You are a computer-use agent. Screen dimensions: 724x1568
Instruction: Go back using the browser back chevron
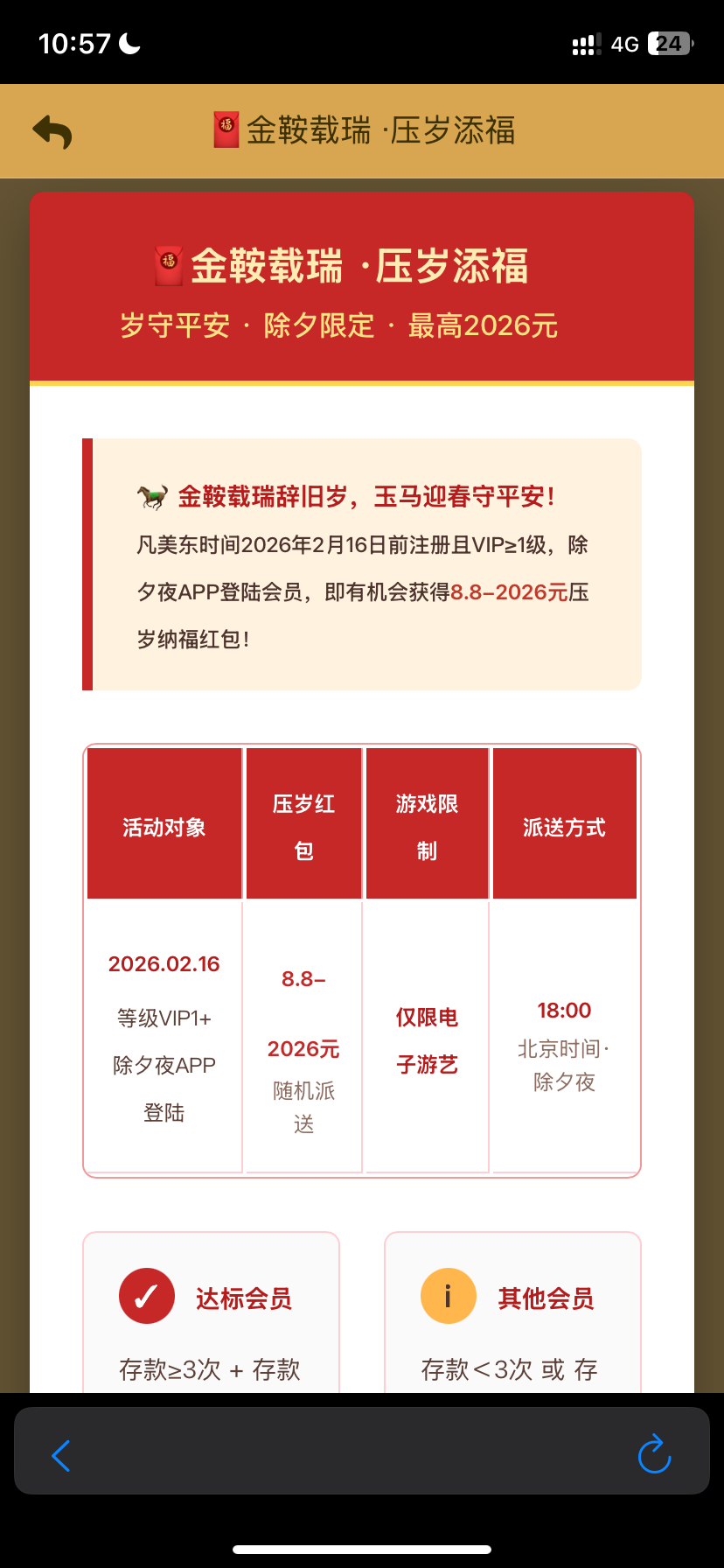click(x=60, y=1456)
